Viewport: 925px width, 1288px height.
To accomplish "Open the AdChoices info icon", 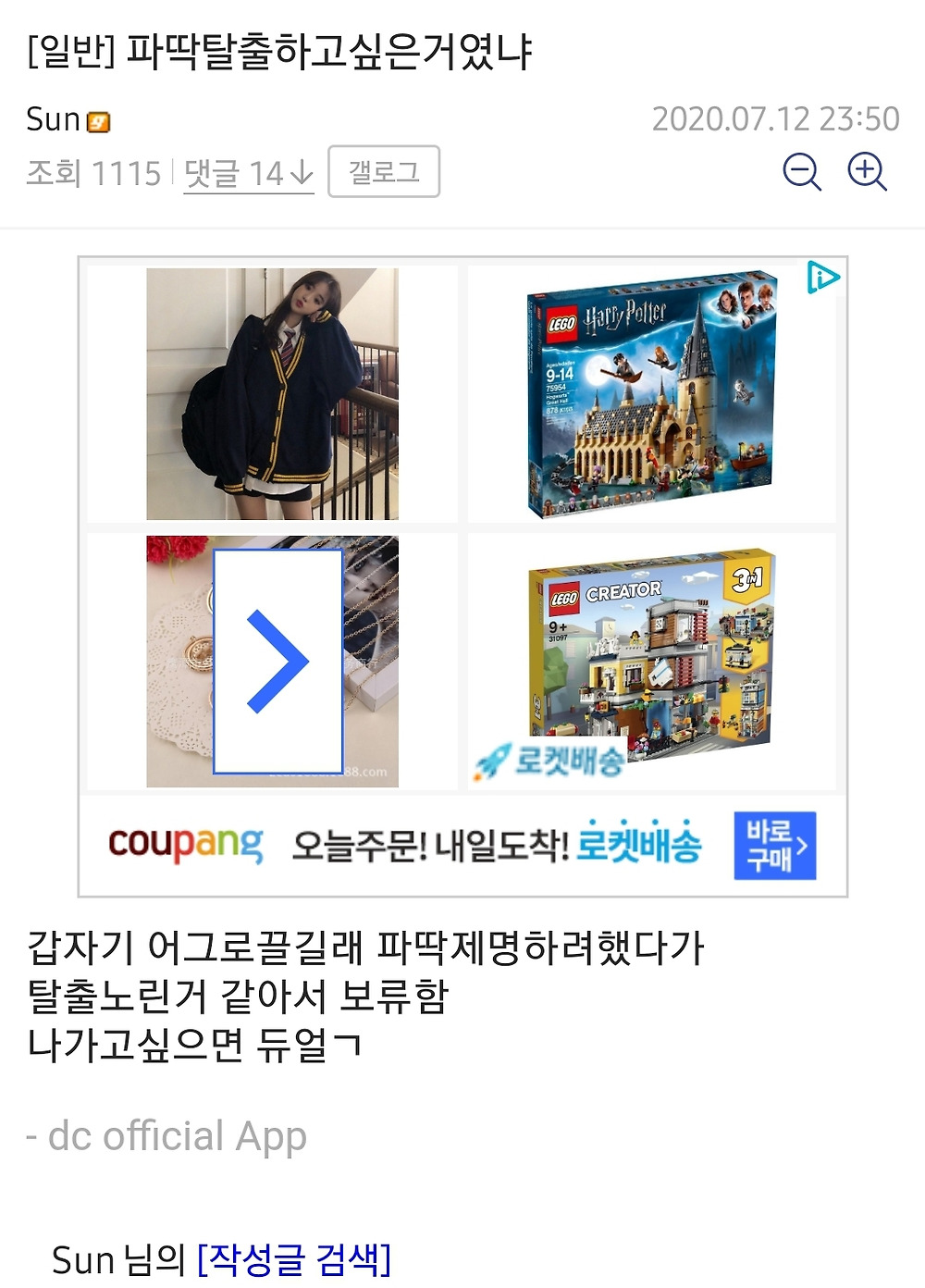I will click(821, 278).
